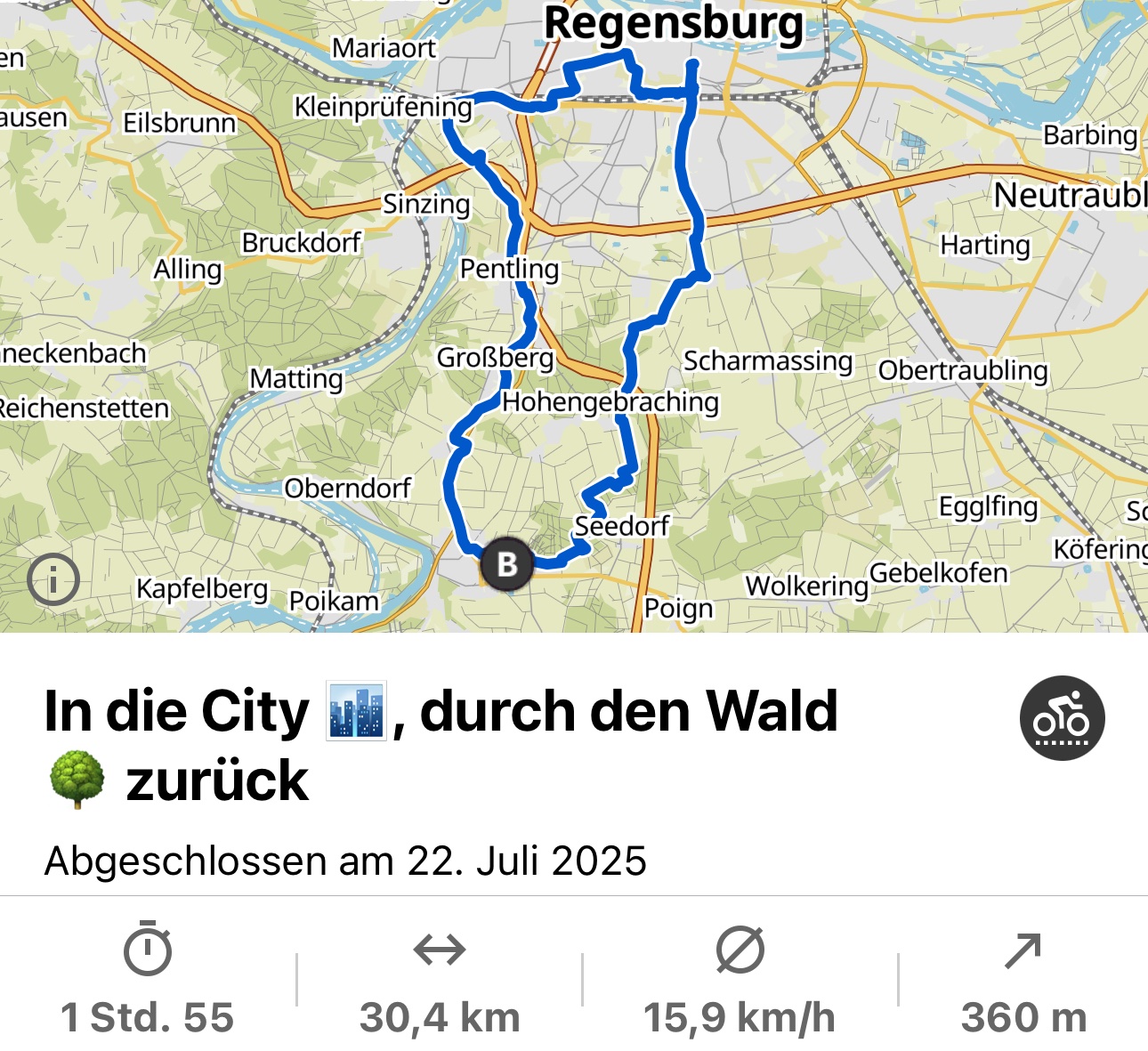Tap the cycling sport type icon
Screen dimensions: 1148x1051
(1062, 719)
